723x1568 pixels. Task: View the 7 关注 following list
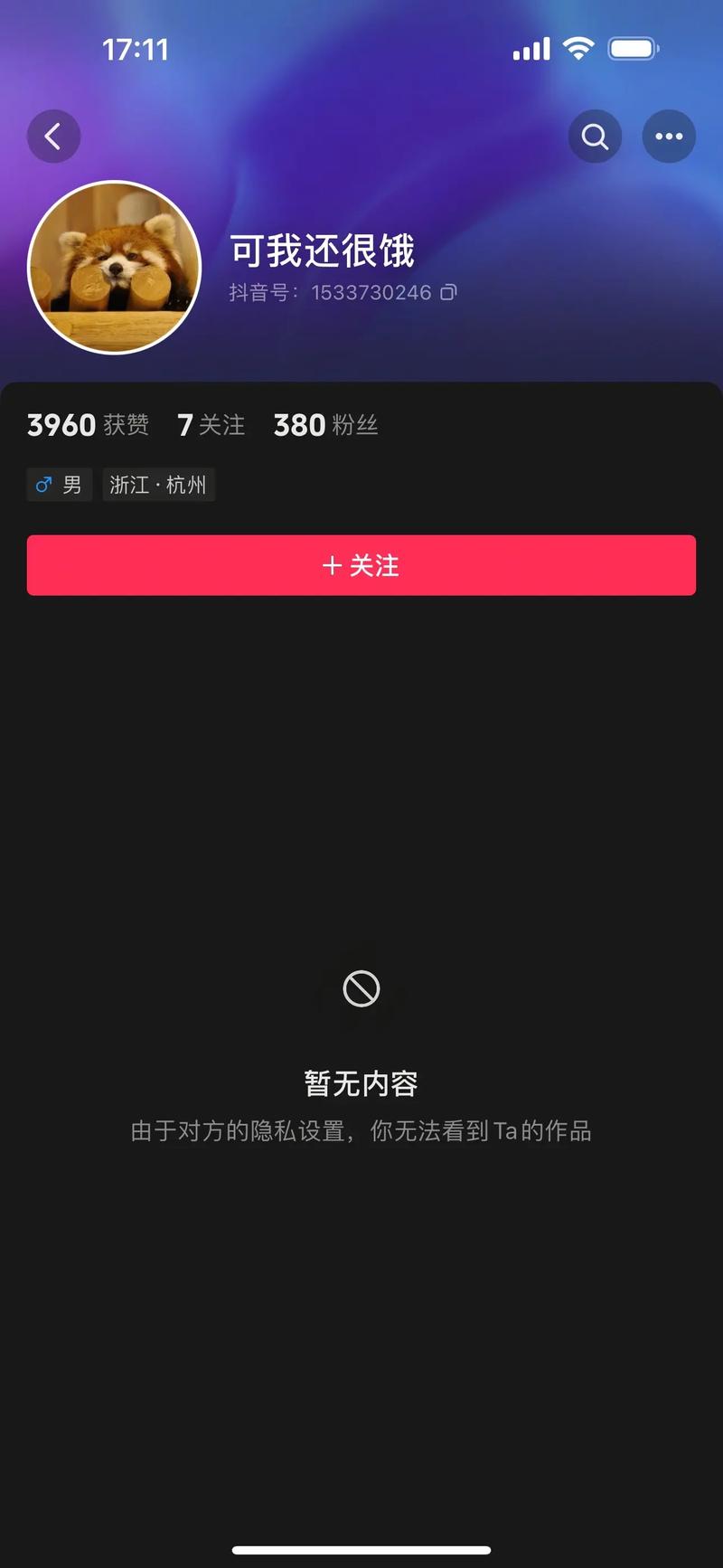click(211, 425)
